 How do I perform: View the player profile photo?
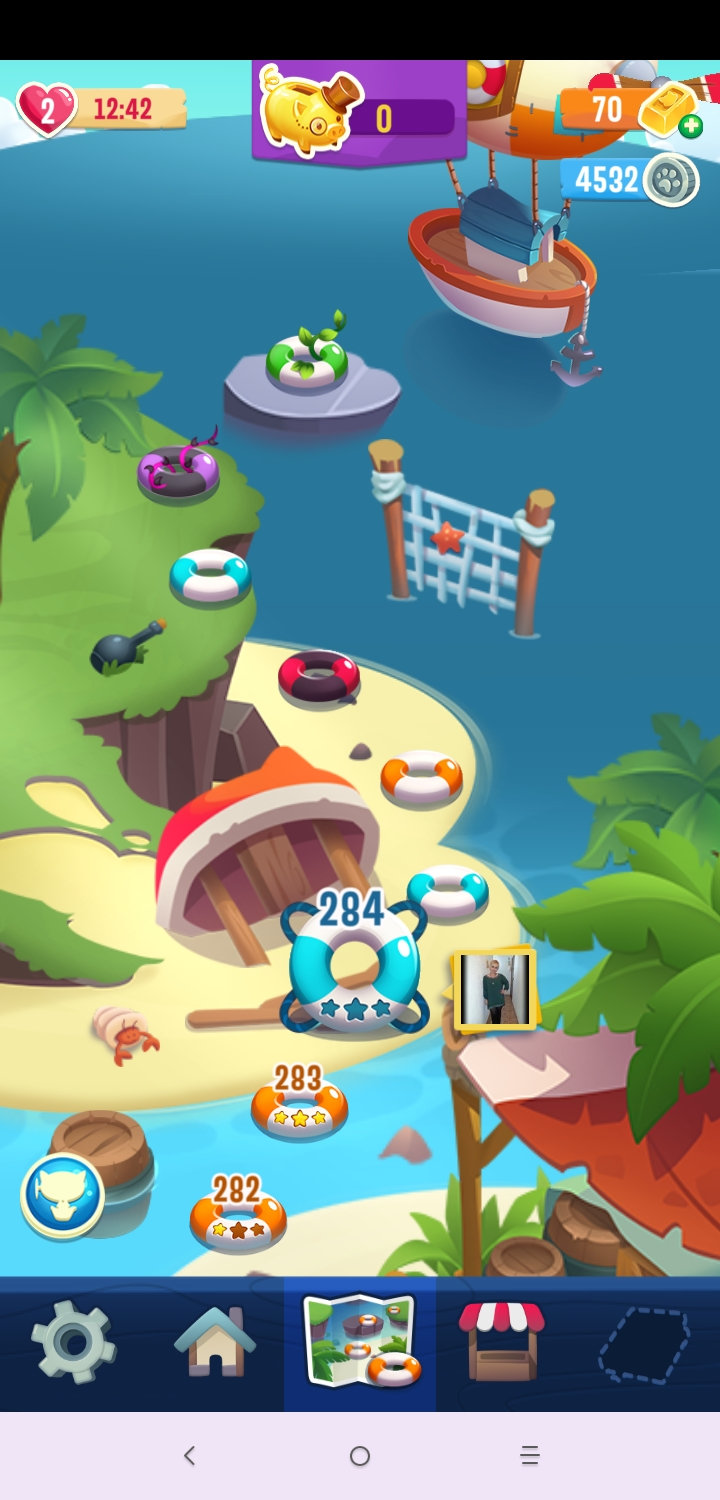[495, 989]
